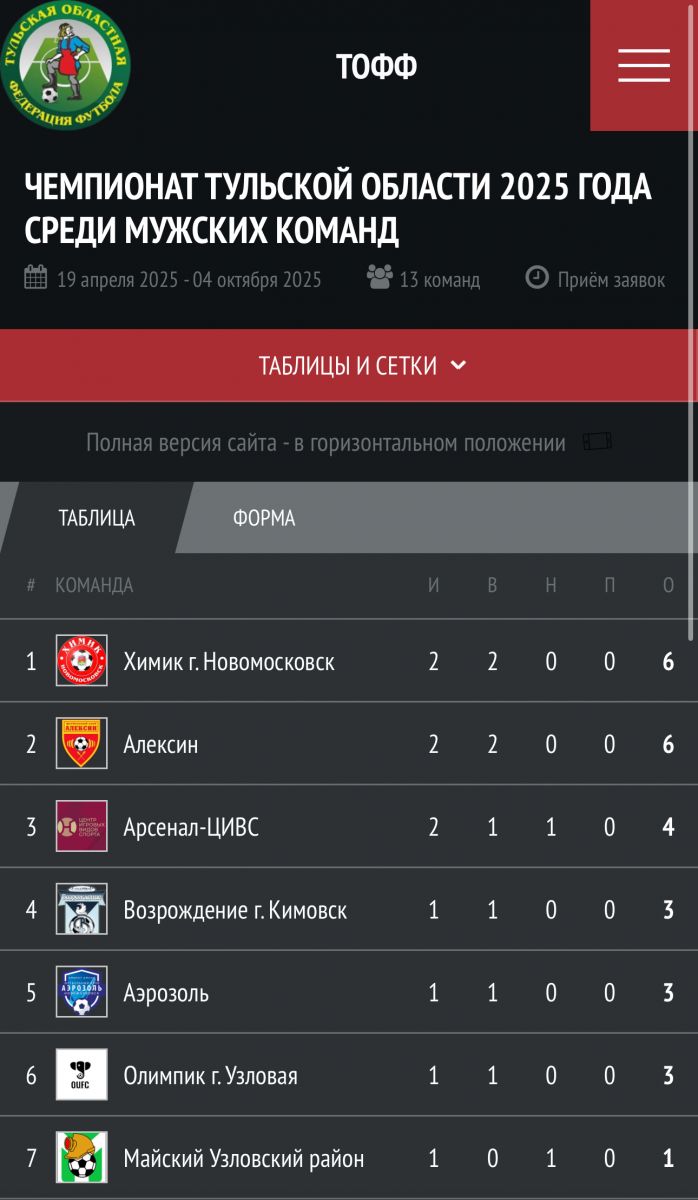Switch to the Форма tab
This screenshot has height=1200, width=698.
tap(264, 518)
